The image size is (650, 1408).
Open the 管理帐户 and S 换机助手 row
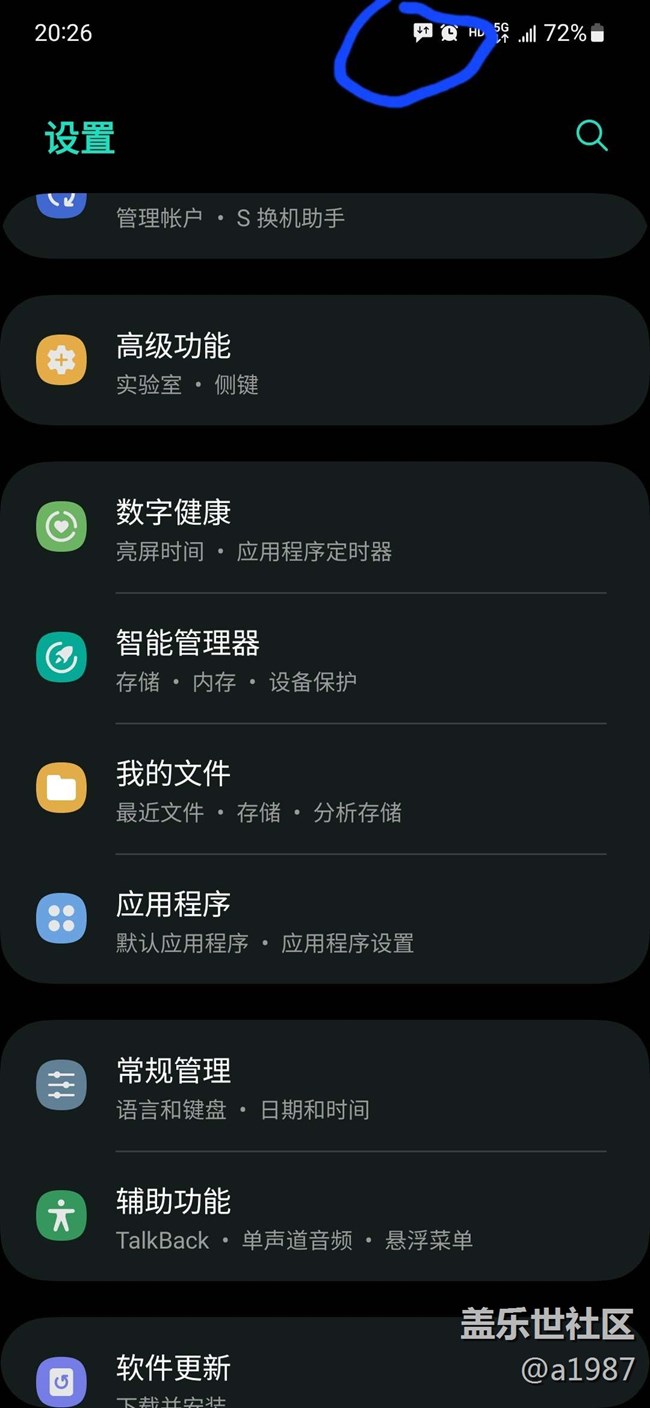[x=325, y=225]
